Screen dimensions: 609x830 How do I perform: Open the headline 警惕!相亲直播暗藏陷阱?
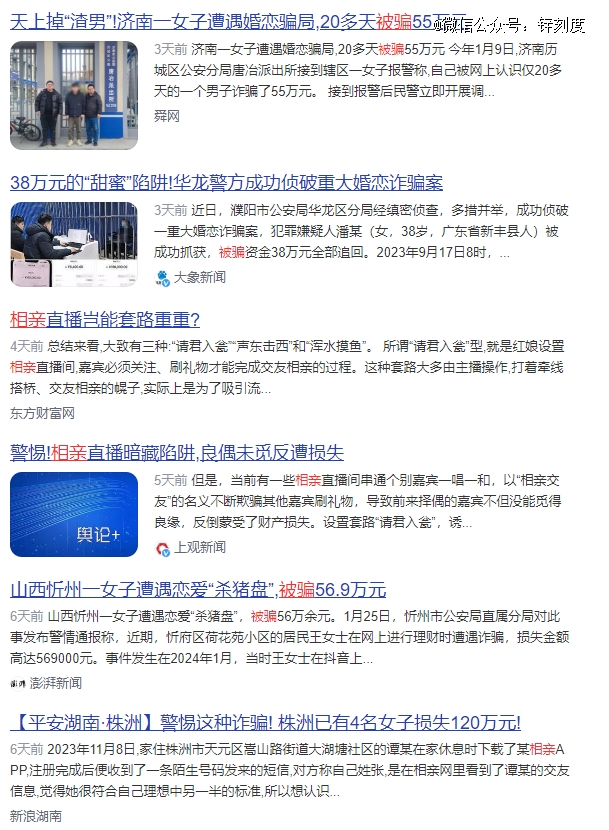click(x=177, y=451)
